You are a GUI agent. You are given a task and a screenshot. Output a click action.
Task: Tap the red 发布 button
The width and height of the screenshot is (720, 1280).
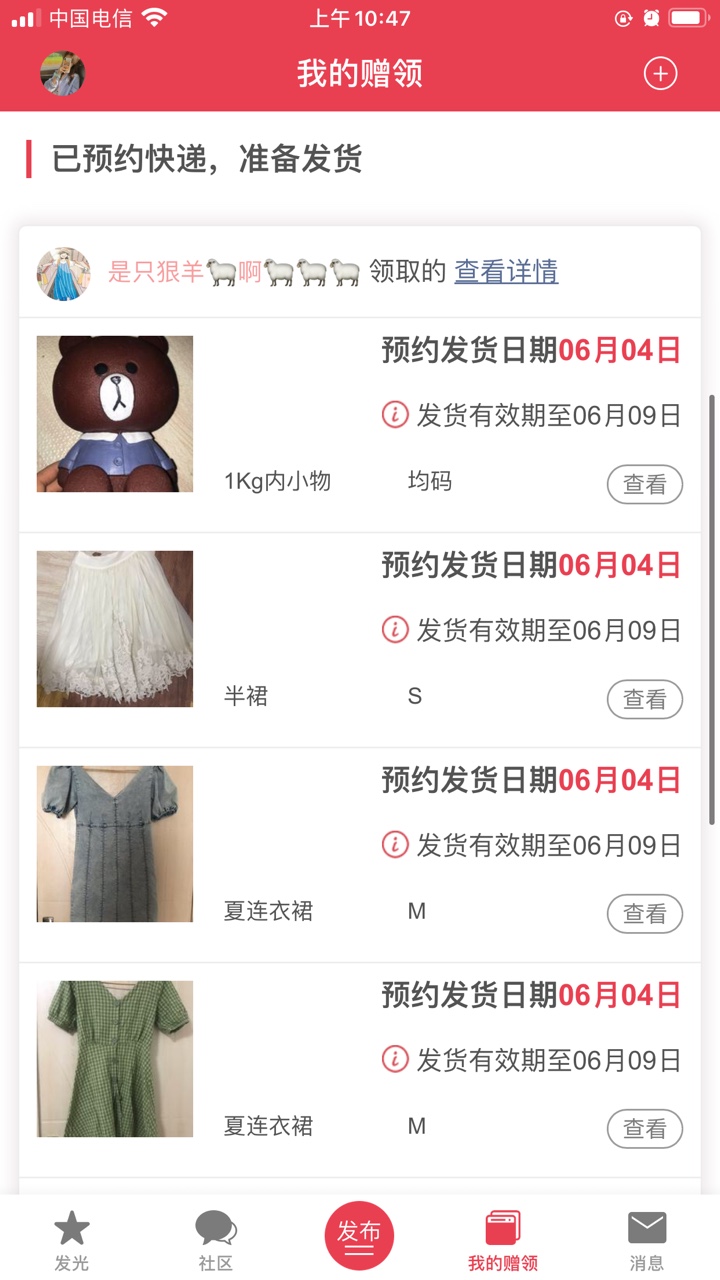pos(359,1236)
